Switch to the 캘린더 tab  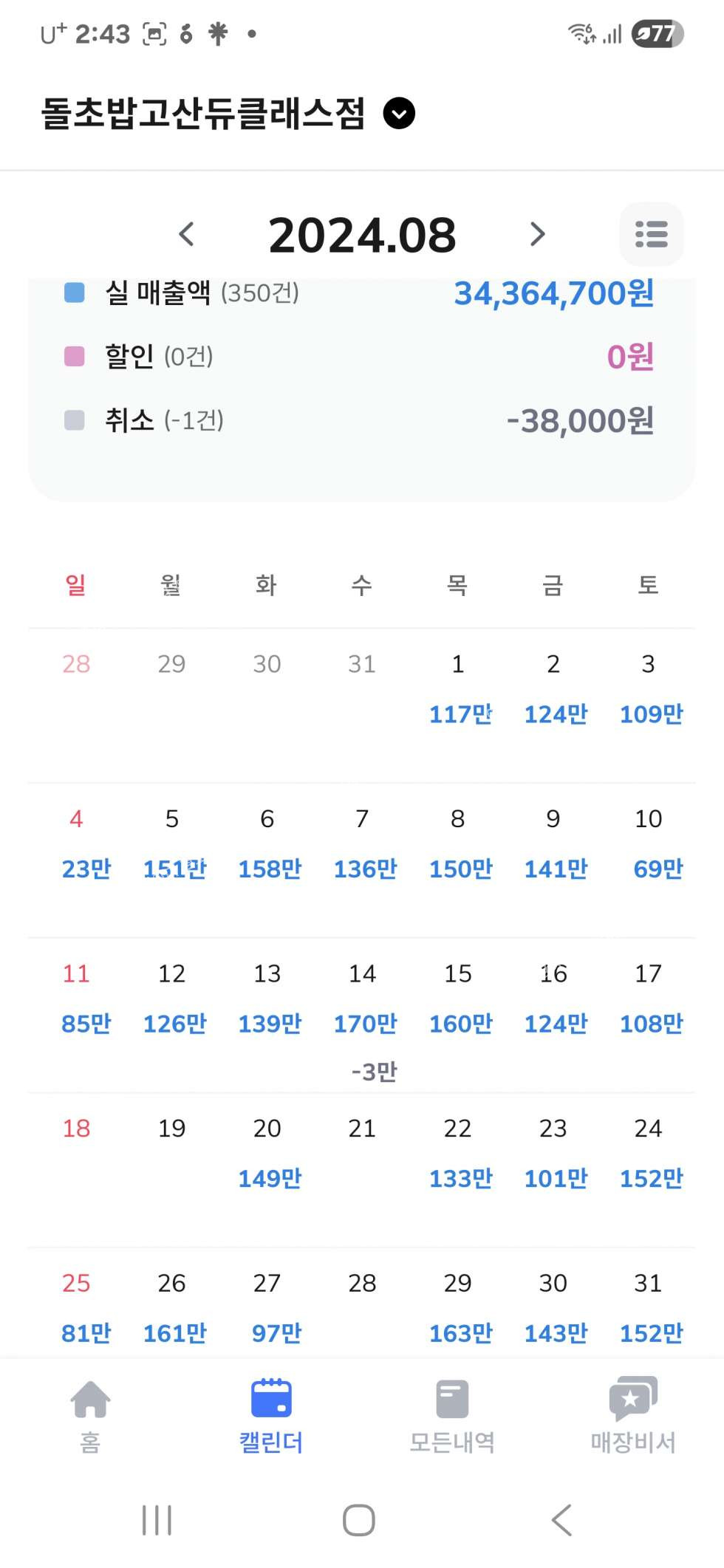click(271, 1415)
